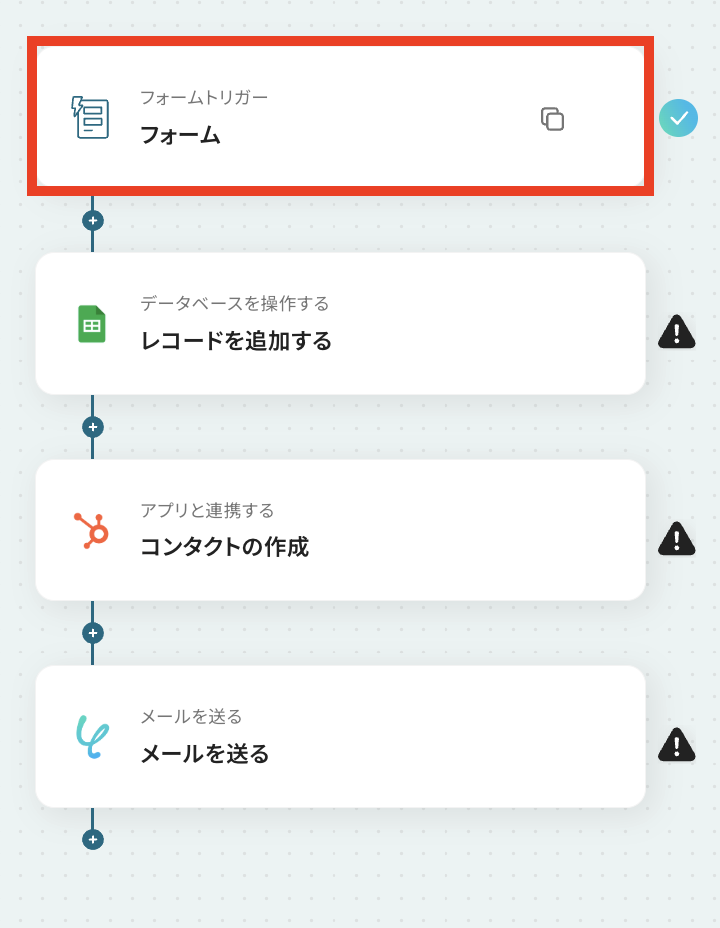Copy the フォーム trigger step
Image resolution: width=720 pixels, height=928 pixels.
552,119
